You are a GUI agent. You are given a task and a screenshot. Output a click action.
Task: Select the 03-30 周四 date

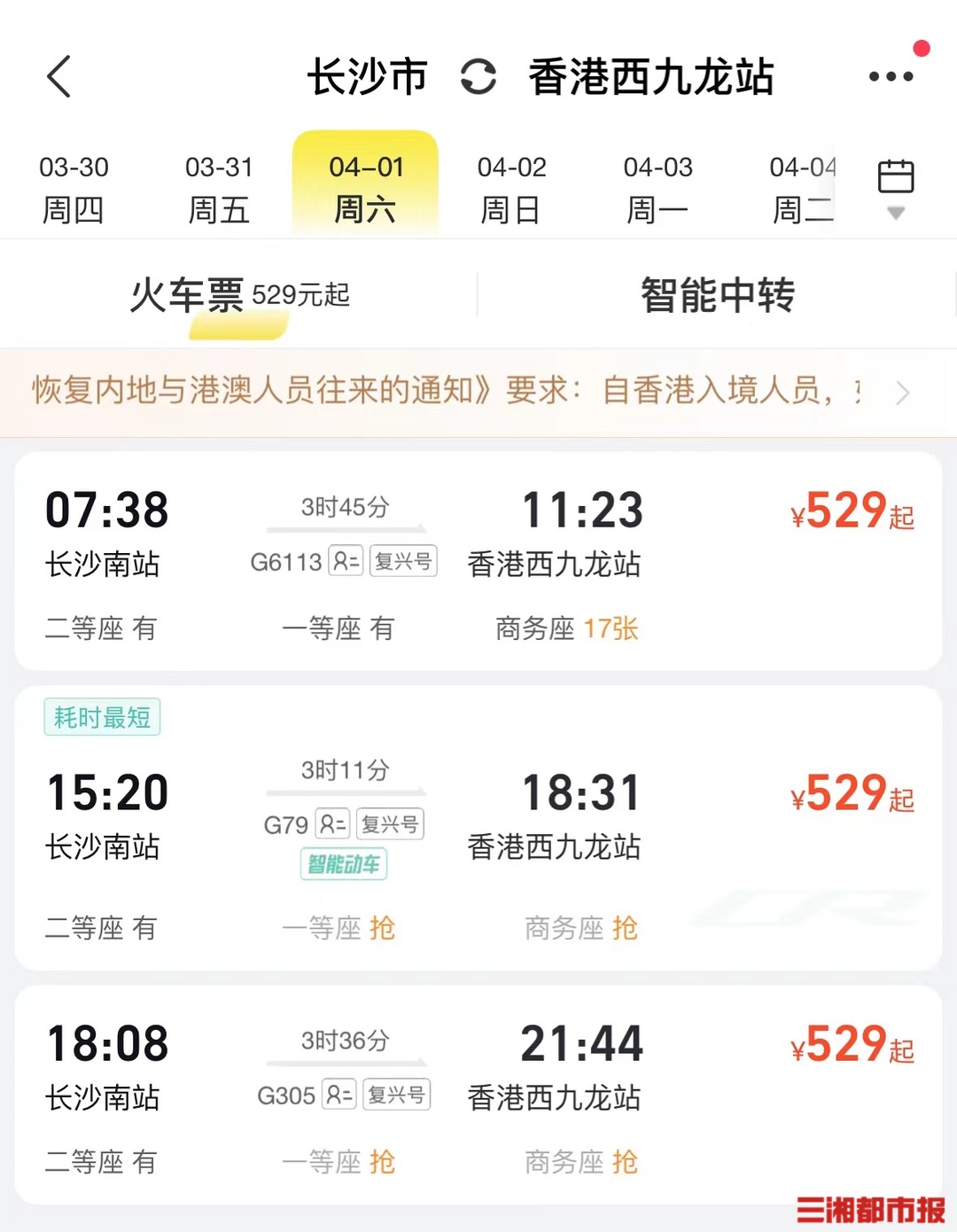tap(74, 186)
